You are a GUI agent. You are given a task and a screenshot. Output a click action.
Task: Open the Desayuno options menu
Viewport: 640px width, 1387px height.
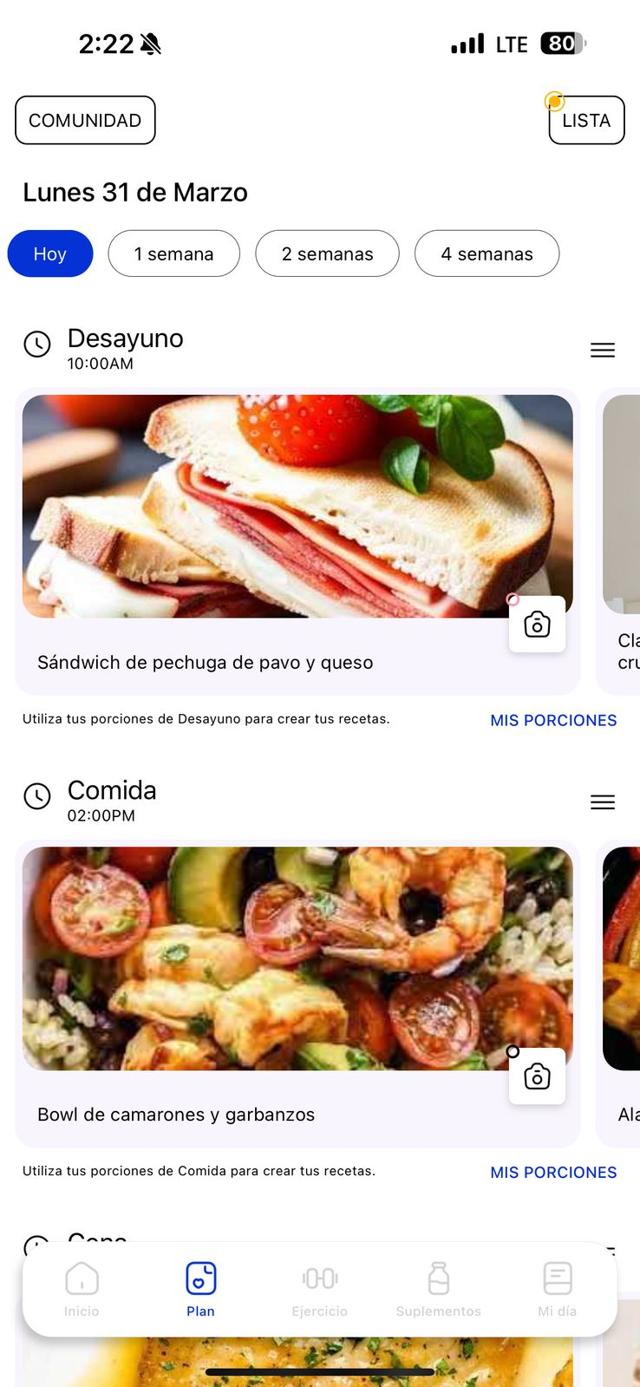[602, 350]
